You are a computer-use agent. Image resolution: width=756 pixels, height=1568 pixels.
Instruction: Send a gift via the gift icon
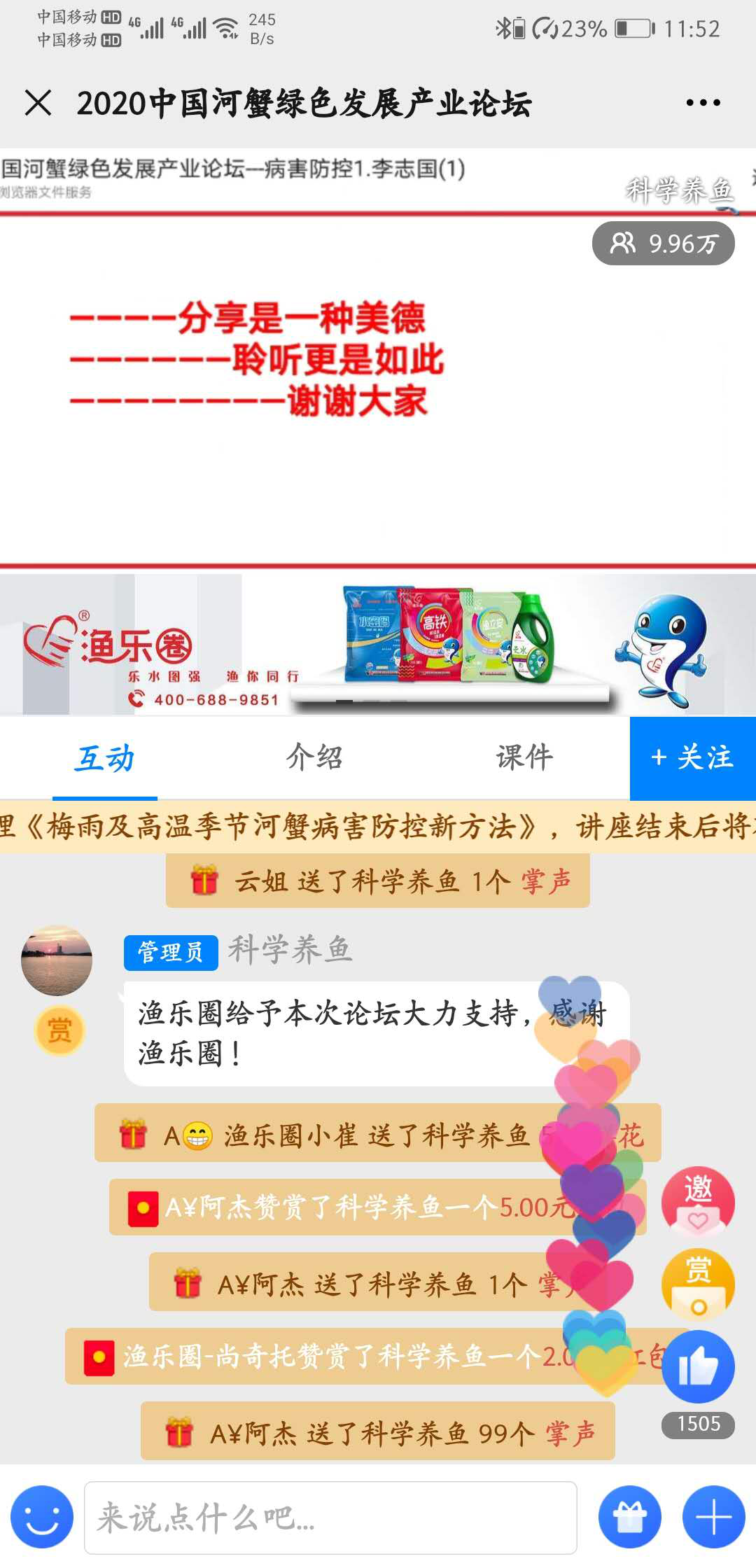tap(629, 1518)
